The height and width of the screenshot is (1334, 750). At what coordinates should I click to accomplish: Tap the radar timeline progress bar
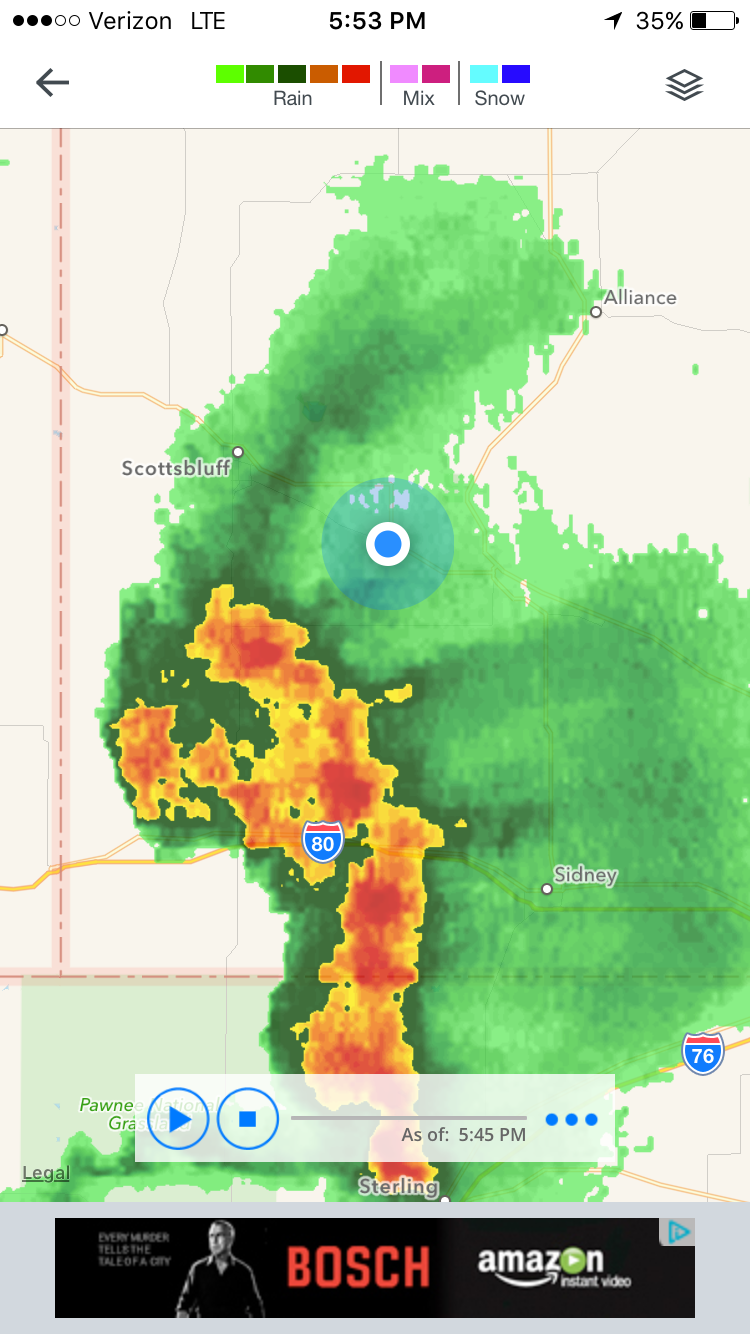tap(408, 1118)
